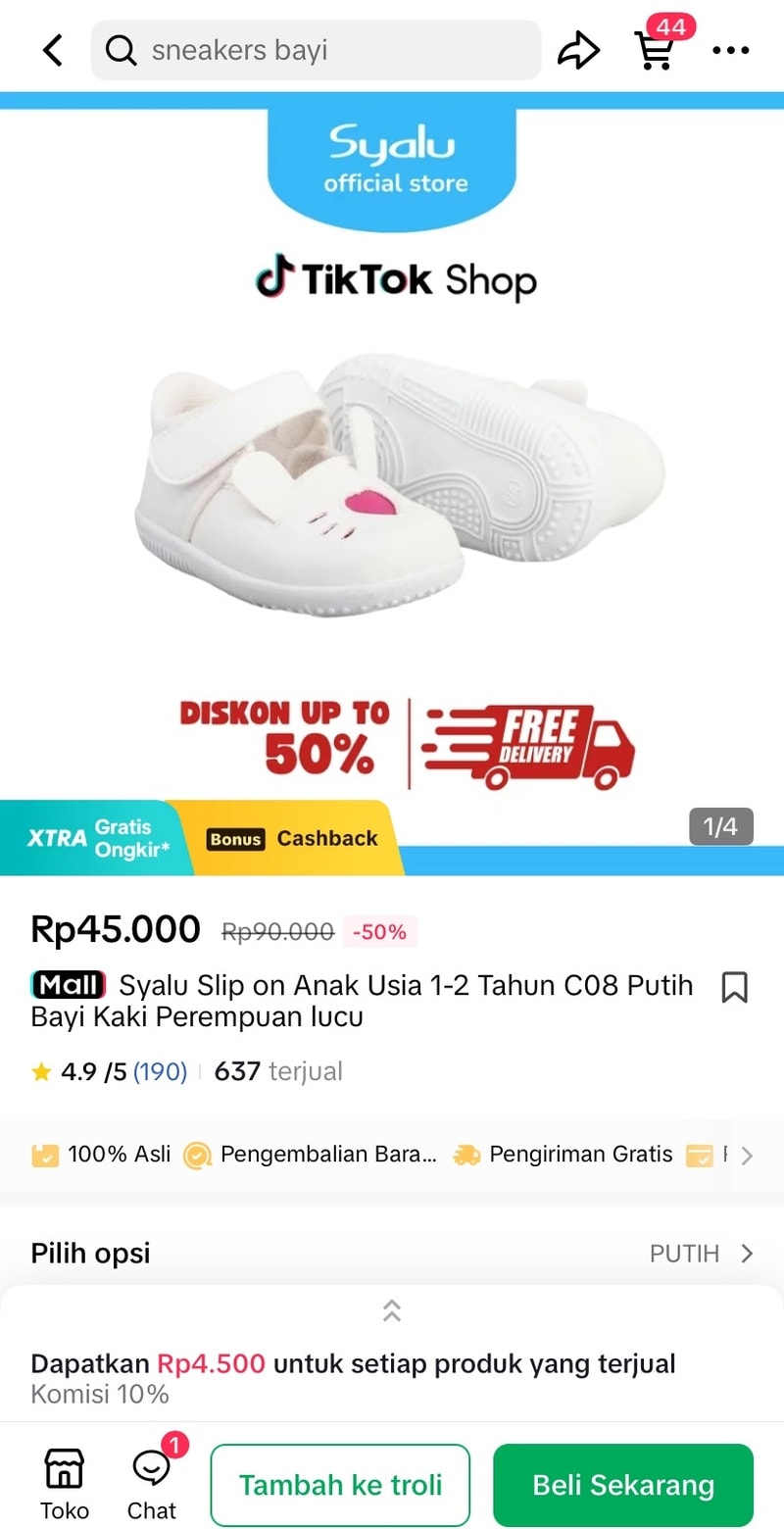This screenshot has width=784, height=1529.
Task: Expand the commission info panel
Action: (392, 1310)
